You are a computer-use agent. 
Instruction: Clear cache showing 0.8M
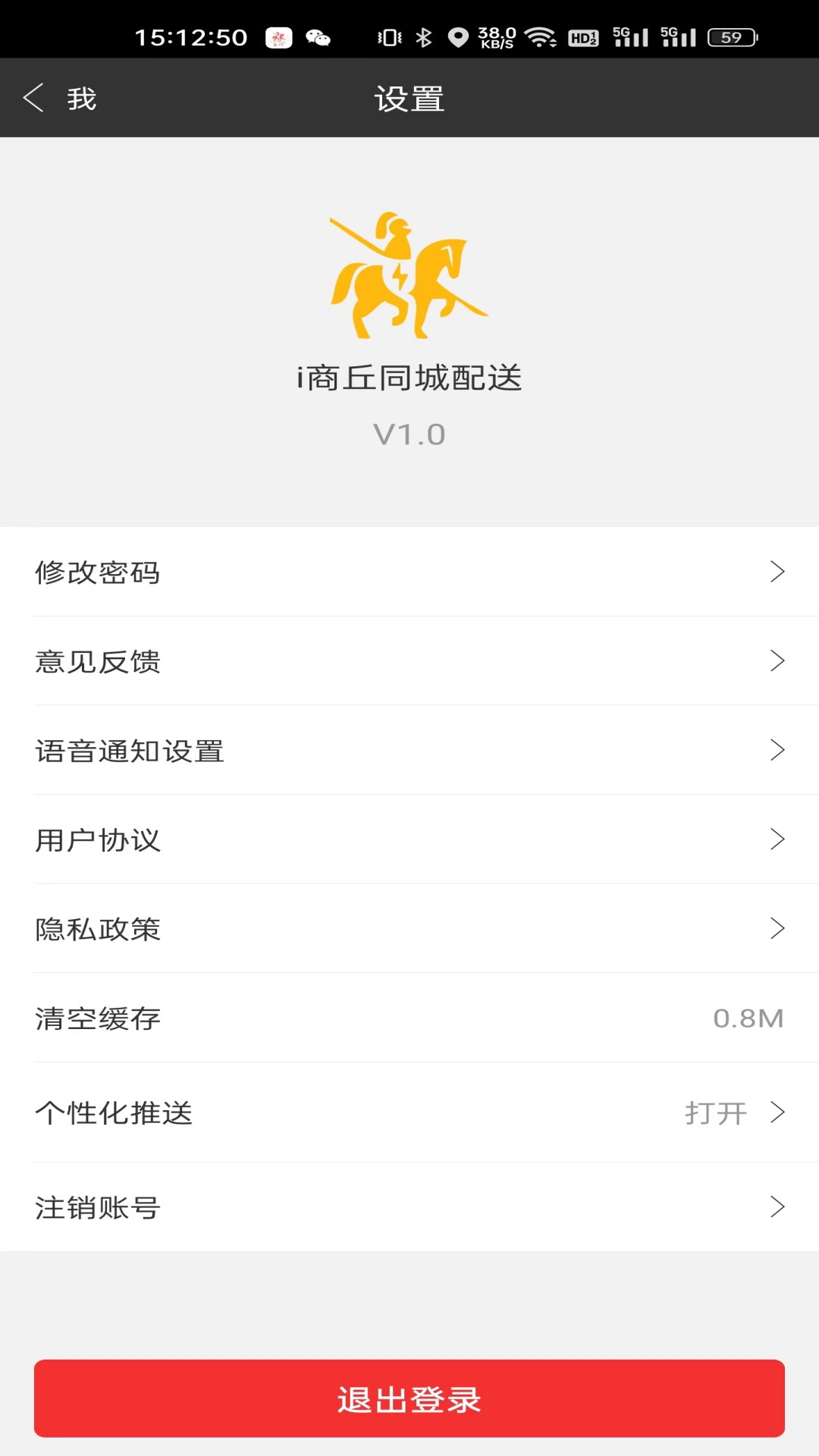point(409,1018)
